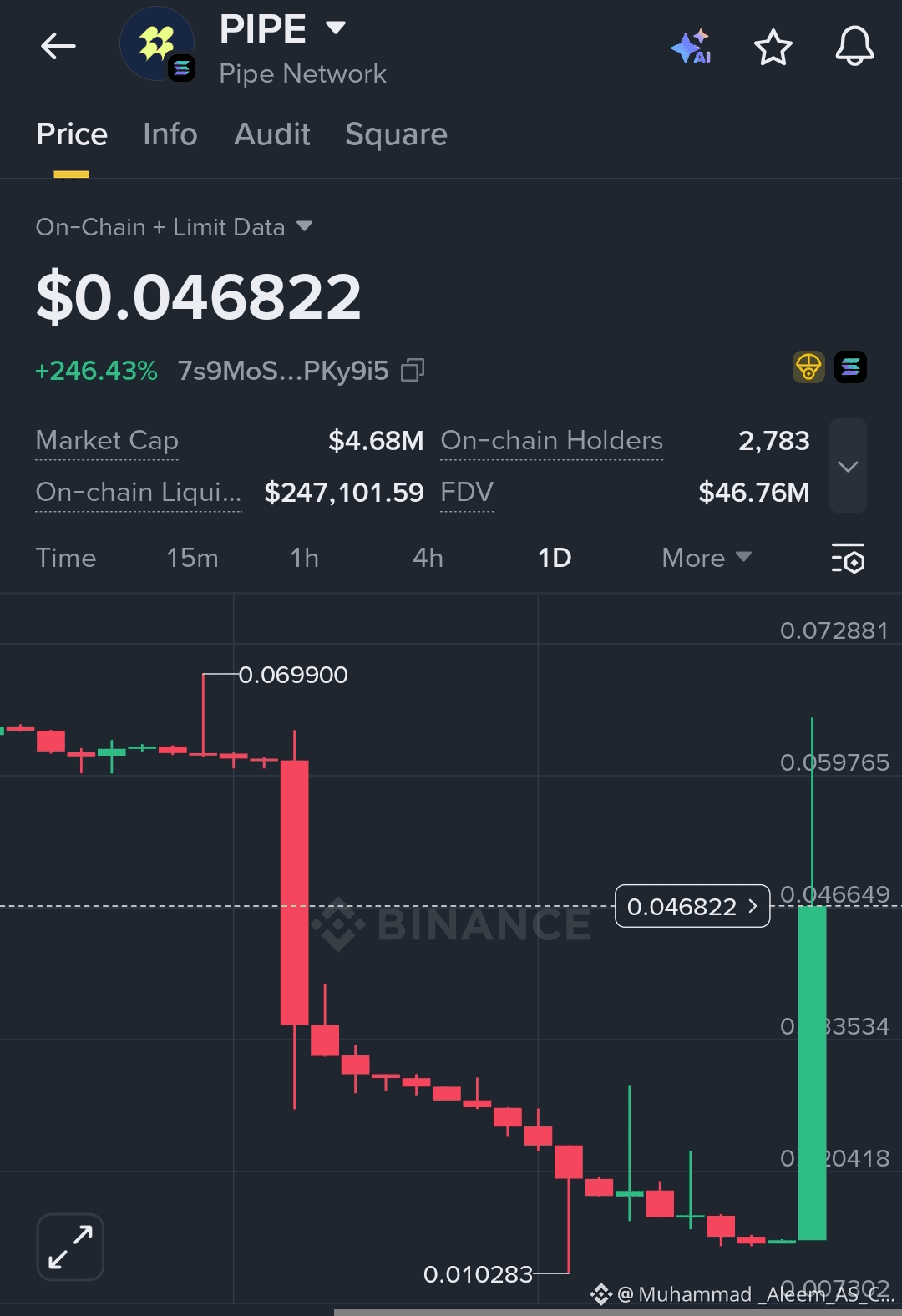902x1316 pixels.
Task: Expand more market stats chevron
Action: click(848, 466)
